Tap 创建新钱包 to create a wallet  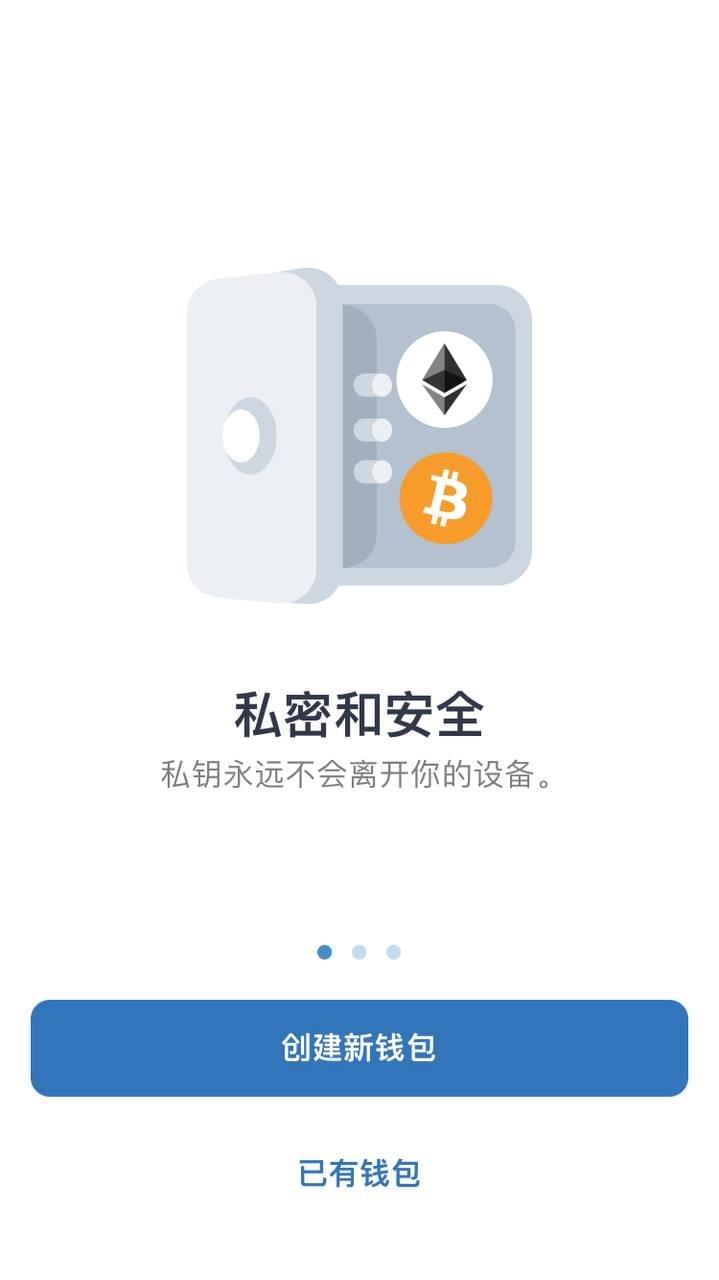coord(359,1048)
